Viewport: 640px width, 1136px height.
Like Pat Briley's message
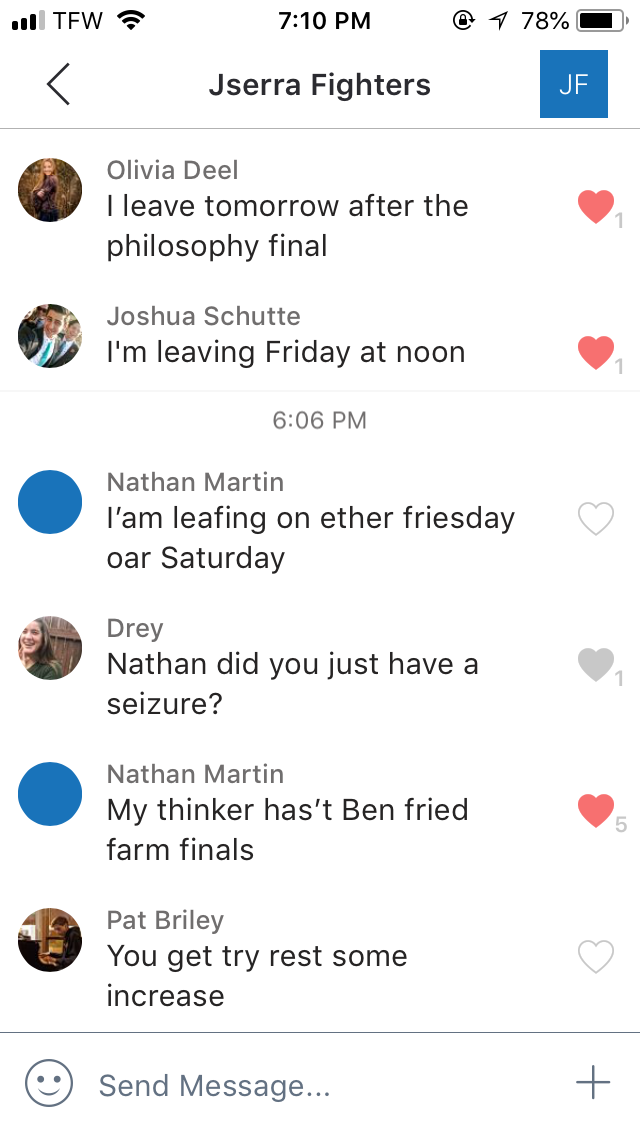[596, 957]
